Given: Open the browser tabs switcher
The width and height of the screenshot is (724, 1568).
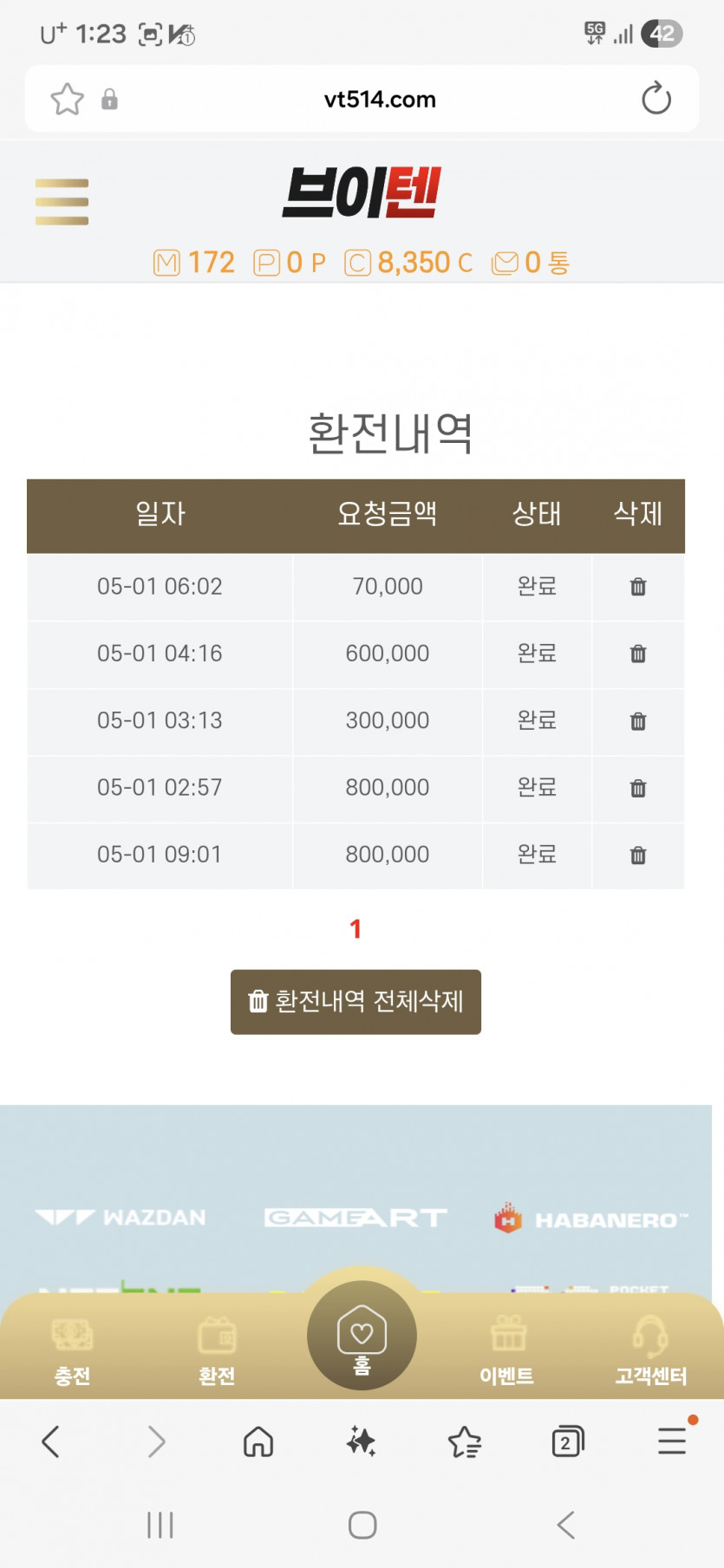Looking at the screenshot, I should click(x=567, y=1441).
